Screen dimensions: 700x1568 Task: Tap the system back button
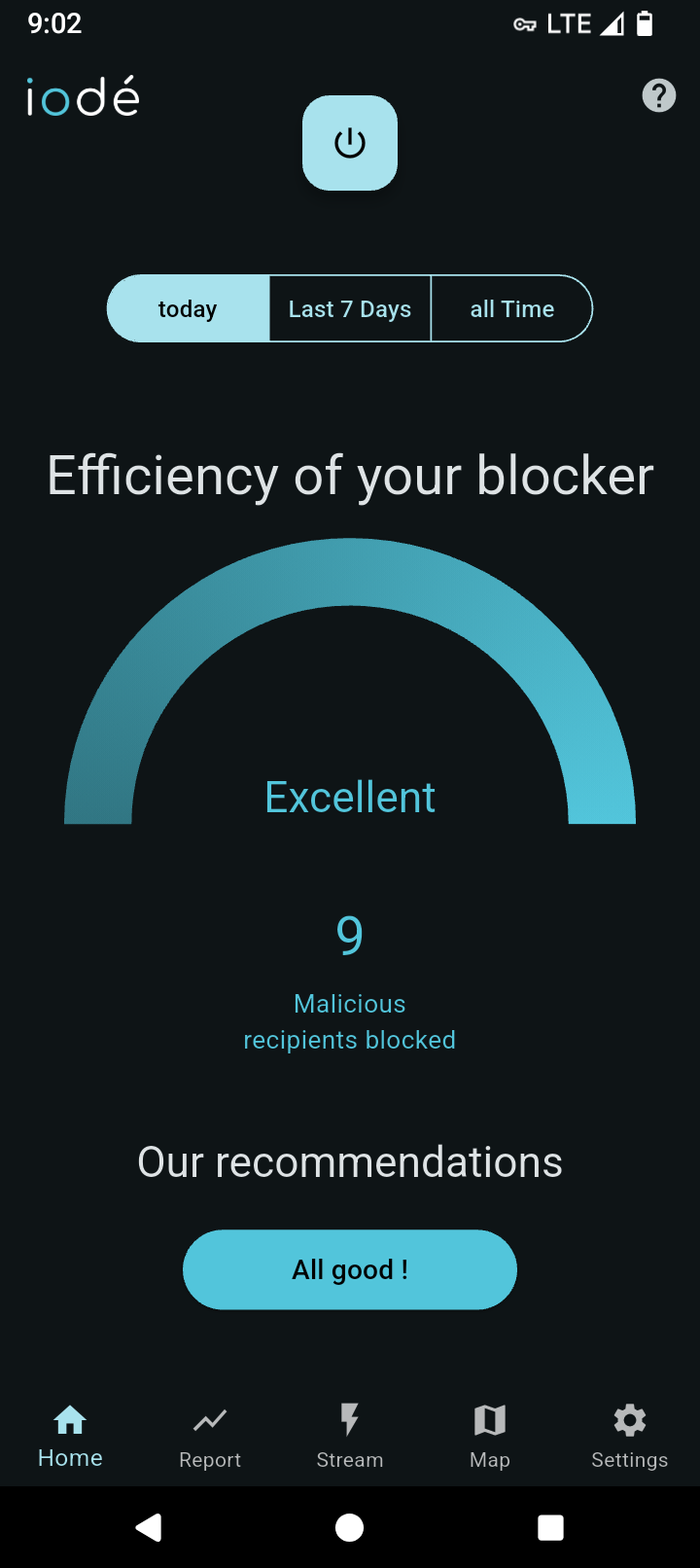point(149,1527)
